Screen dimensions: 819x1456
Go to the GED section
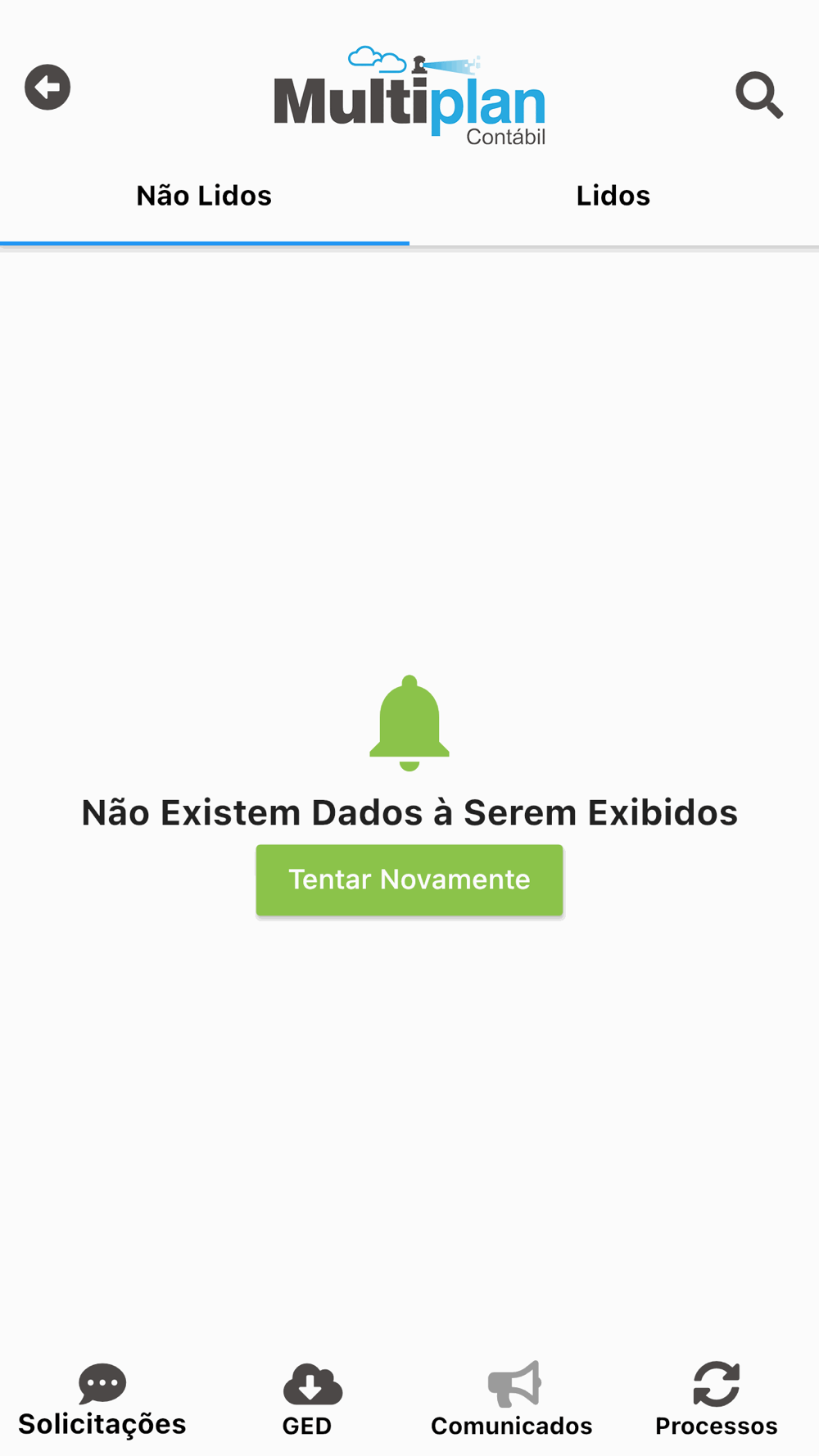[307, 1400]
